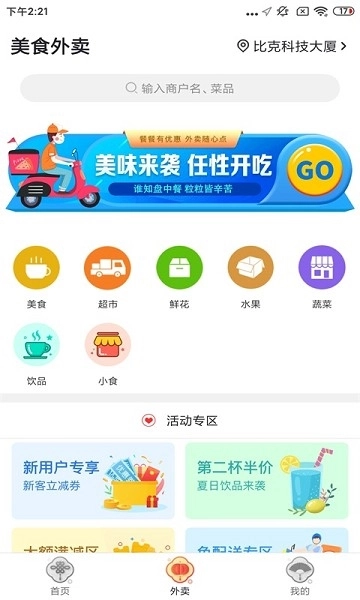360x600 pixels.
Task: Tap the GO button on the banner
Action: pyautogui.click(x=315, y=170)
